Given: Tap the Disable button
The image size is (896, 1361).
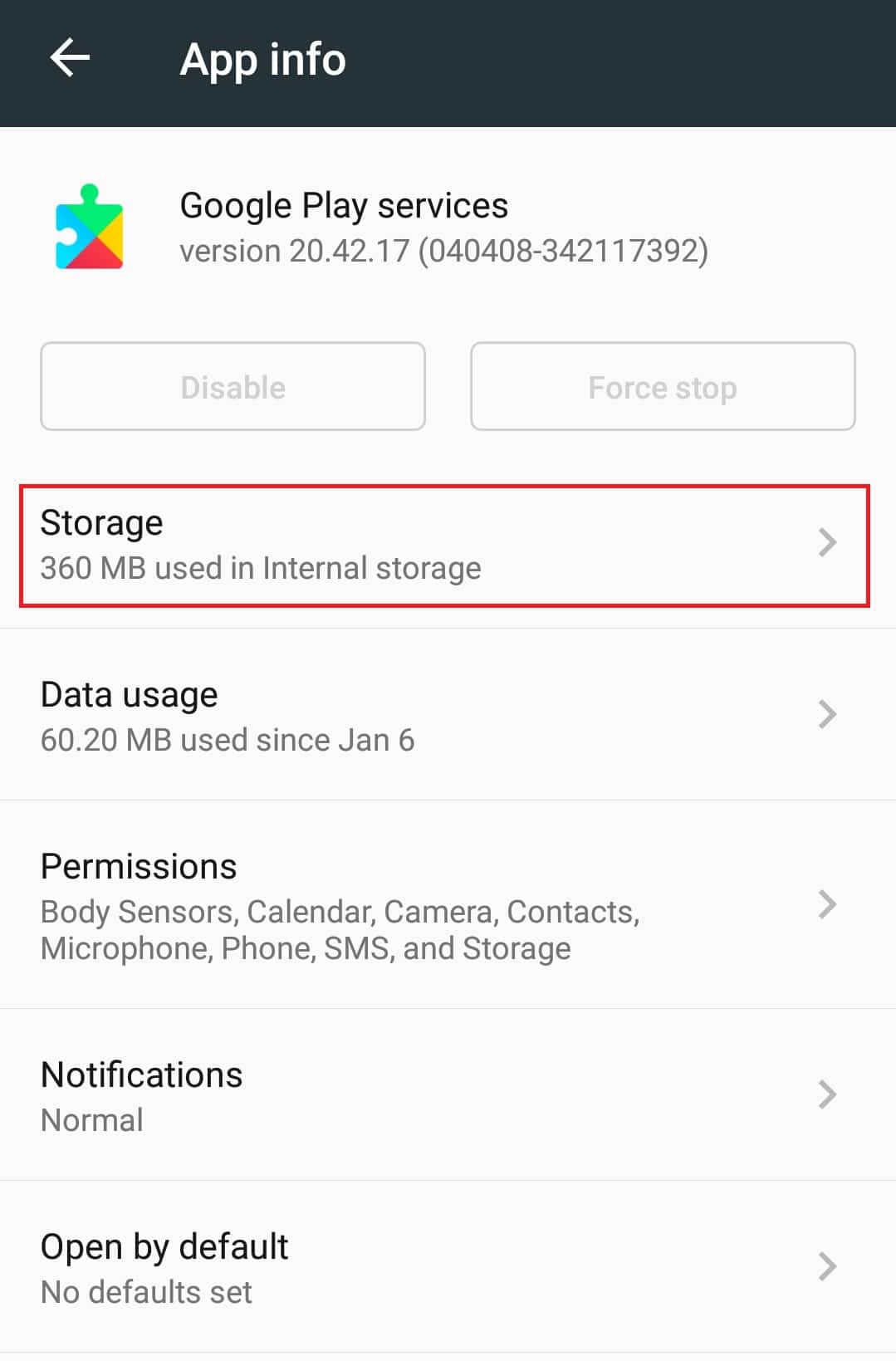Looking at the screenshot, I should tap(233, 387).
